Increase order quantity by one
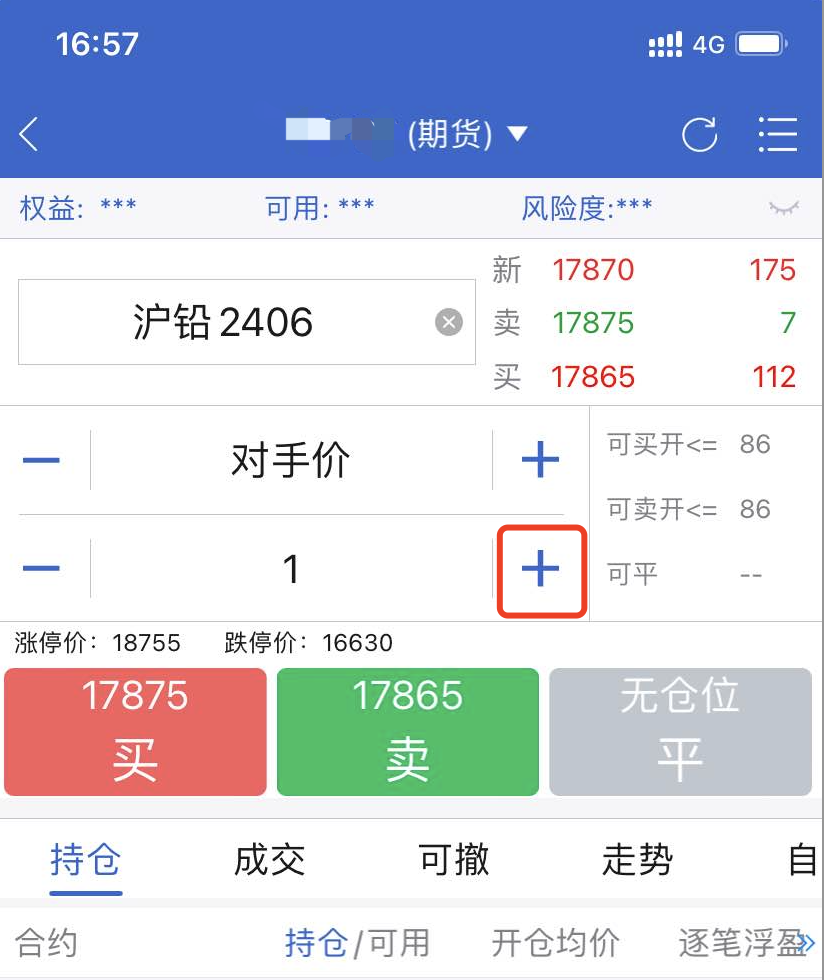 tap(540, 569)
